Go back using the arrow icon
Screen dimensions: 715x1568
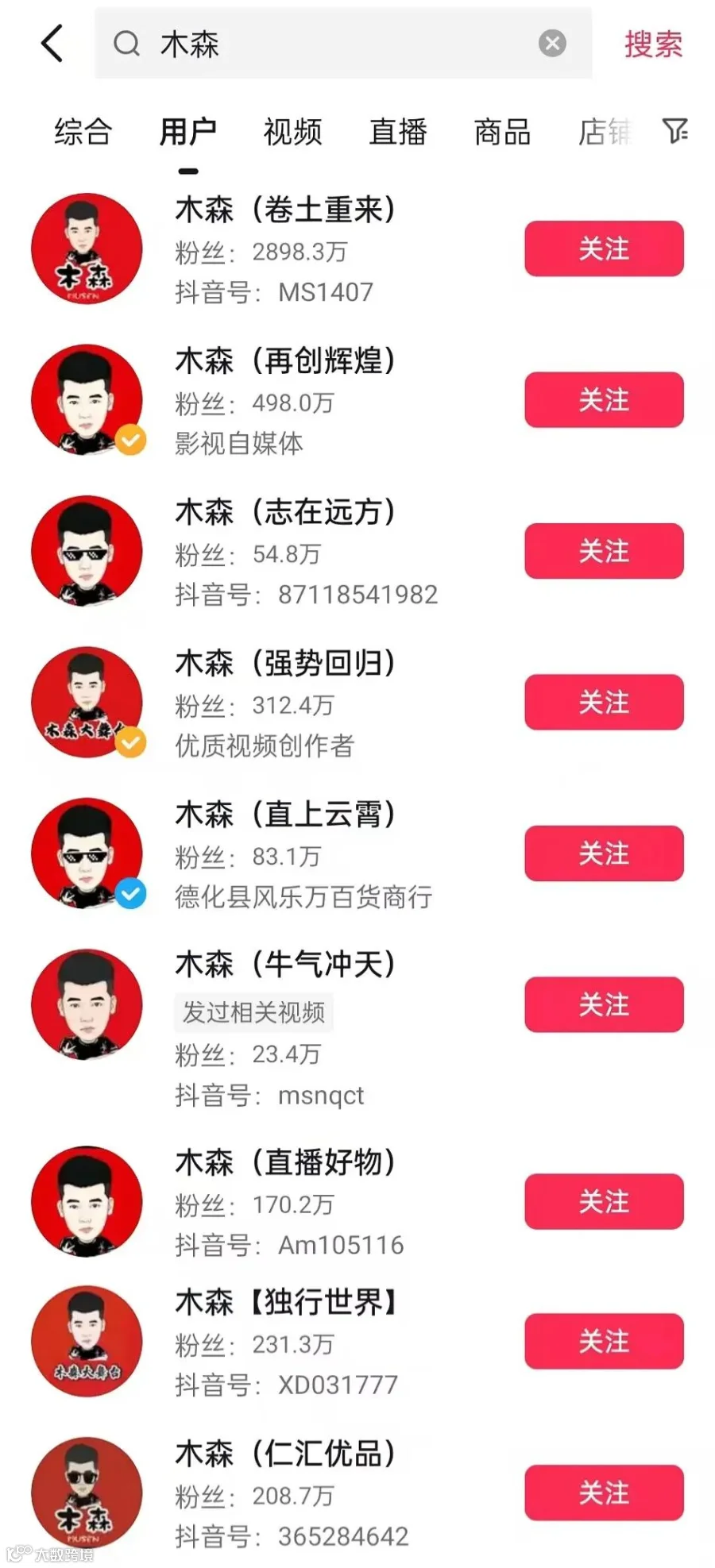tap(52, 43)
